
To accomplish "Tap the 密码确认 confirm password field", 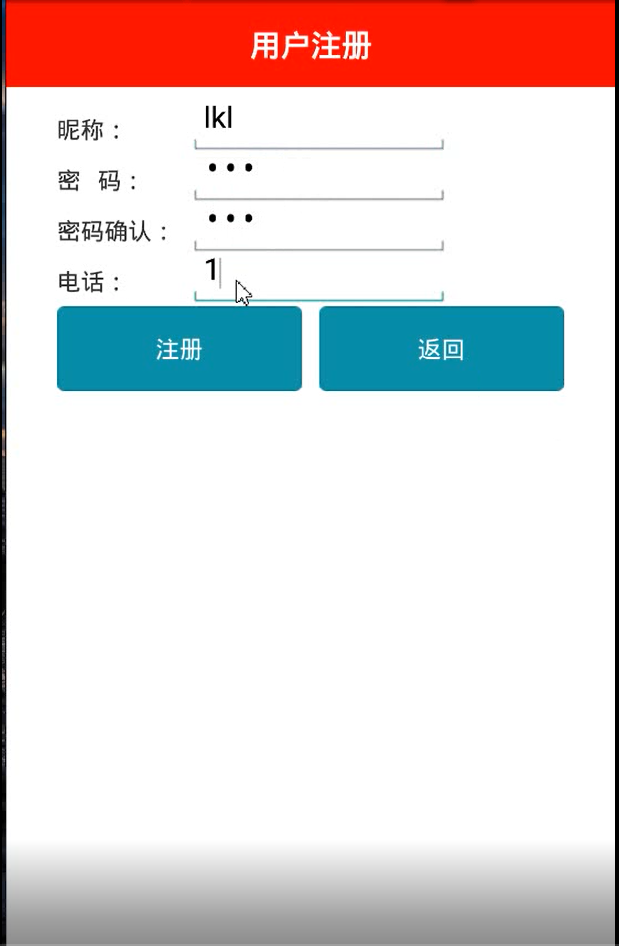I will click(x=318, y=224).
